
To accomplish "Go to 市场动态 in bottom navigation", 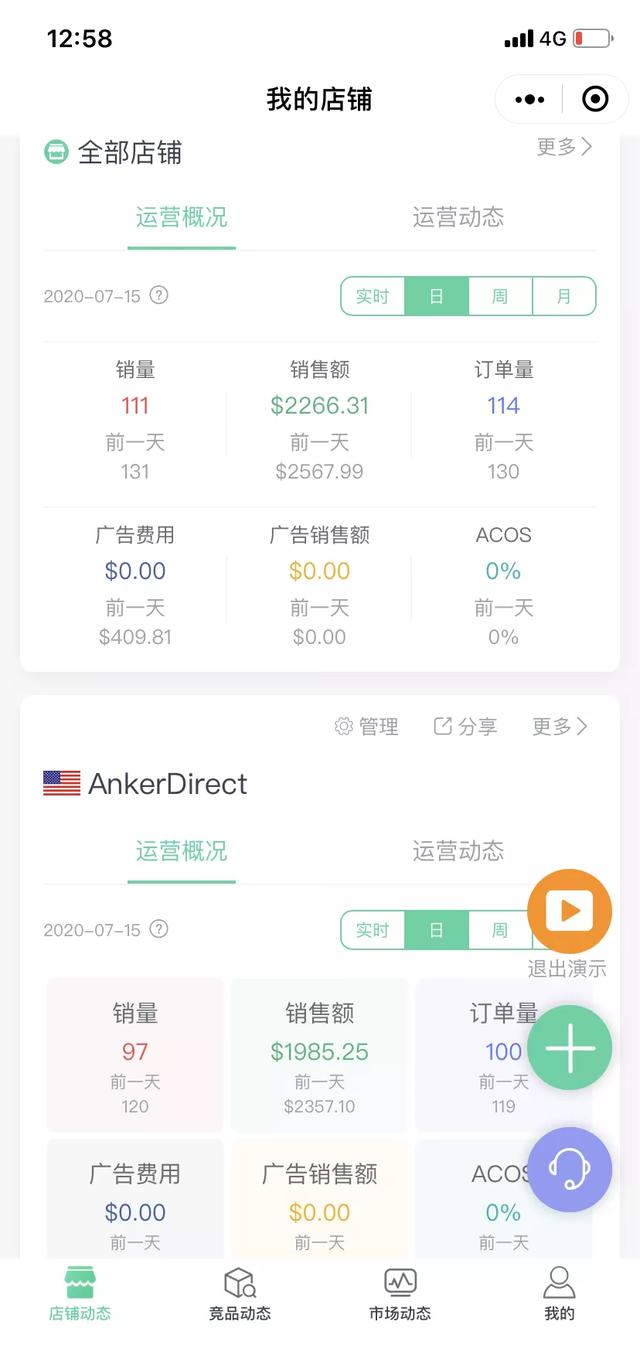I will tap(400, 1294).
